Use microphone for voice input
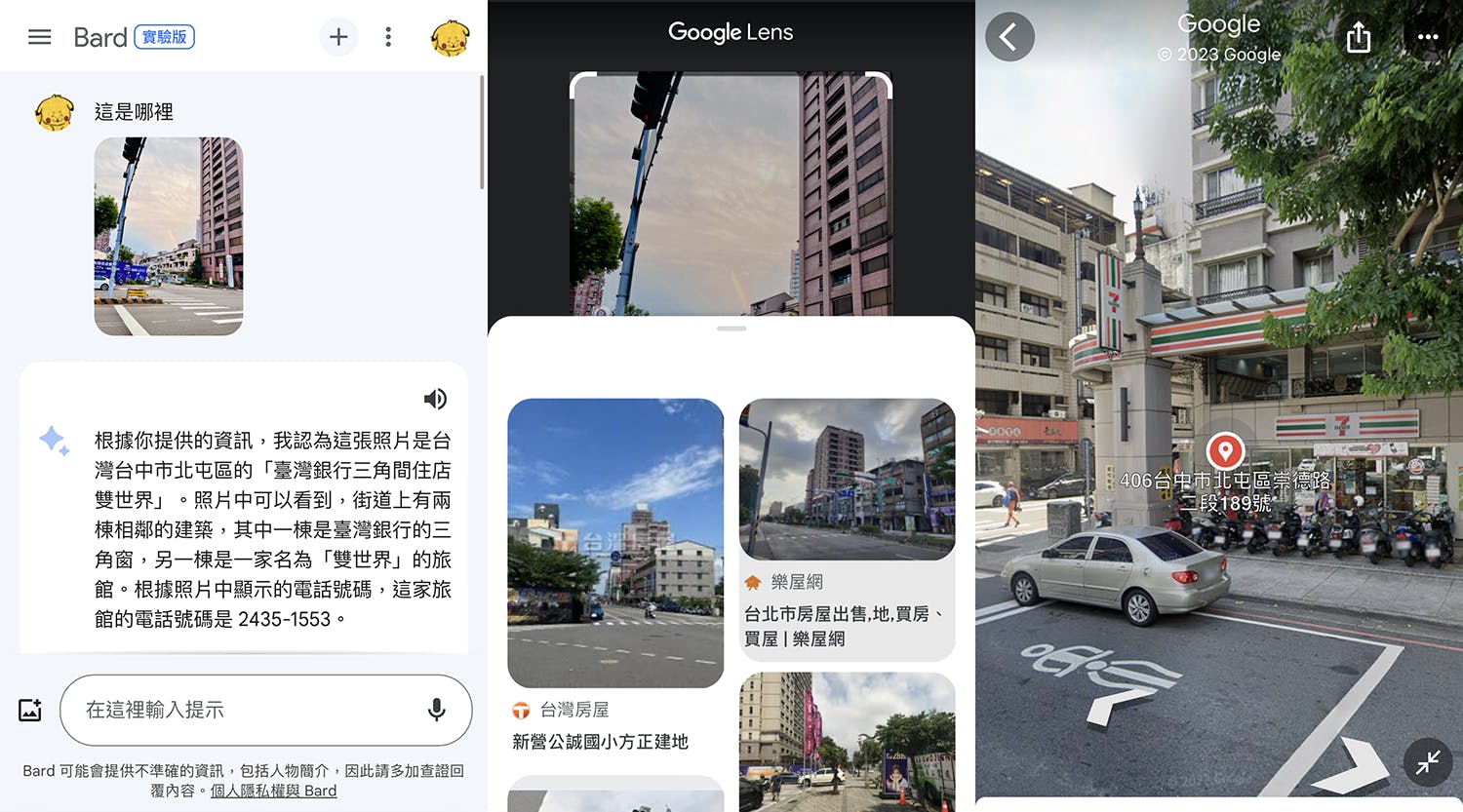The width and height of the screenshot is (1463, 812). (x=436, y=710)
